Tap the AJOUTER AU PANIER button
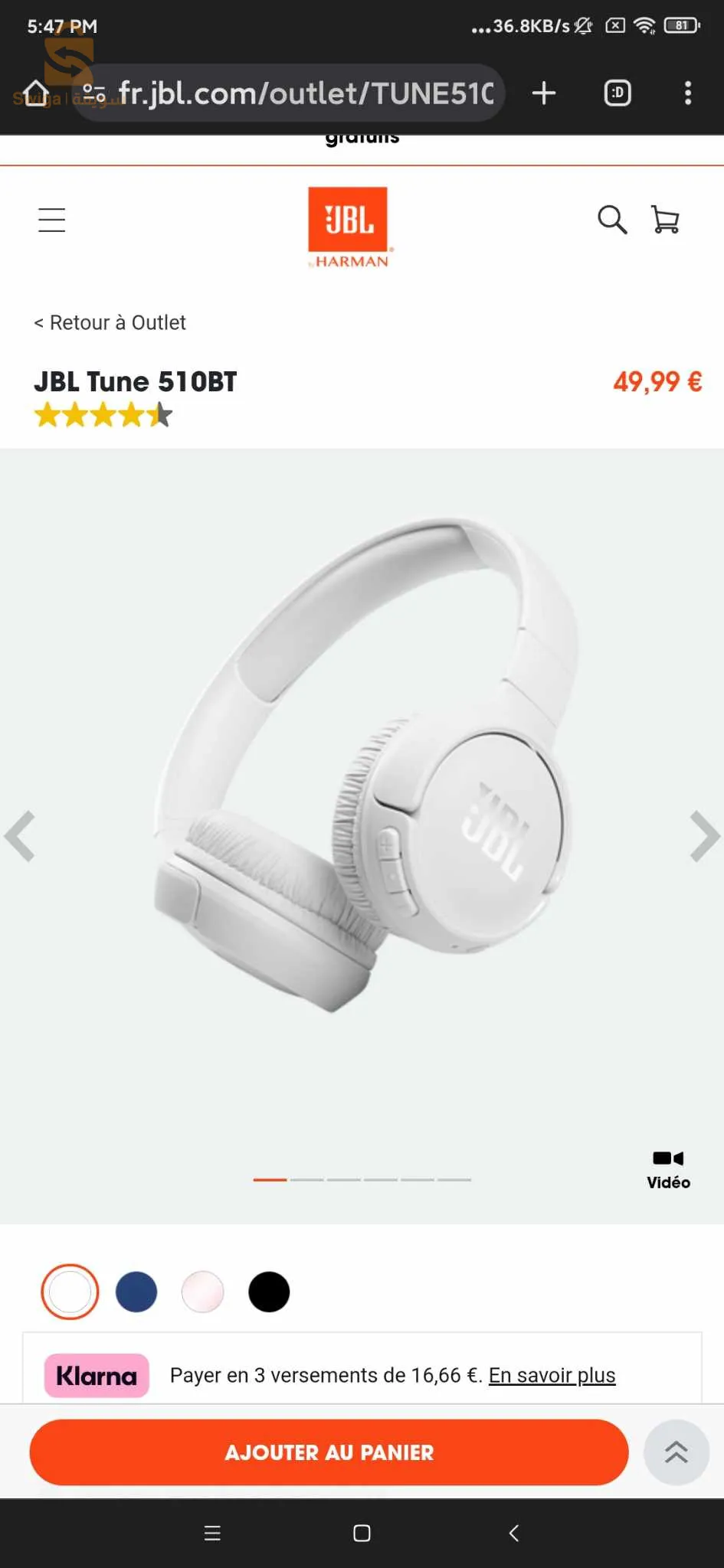This screenshot has height=1568, width=724. pos(329,1452)
